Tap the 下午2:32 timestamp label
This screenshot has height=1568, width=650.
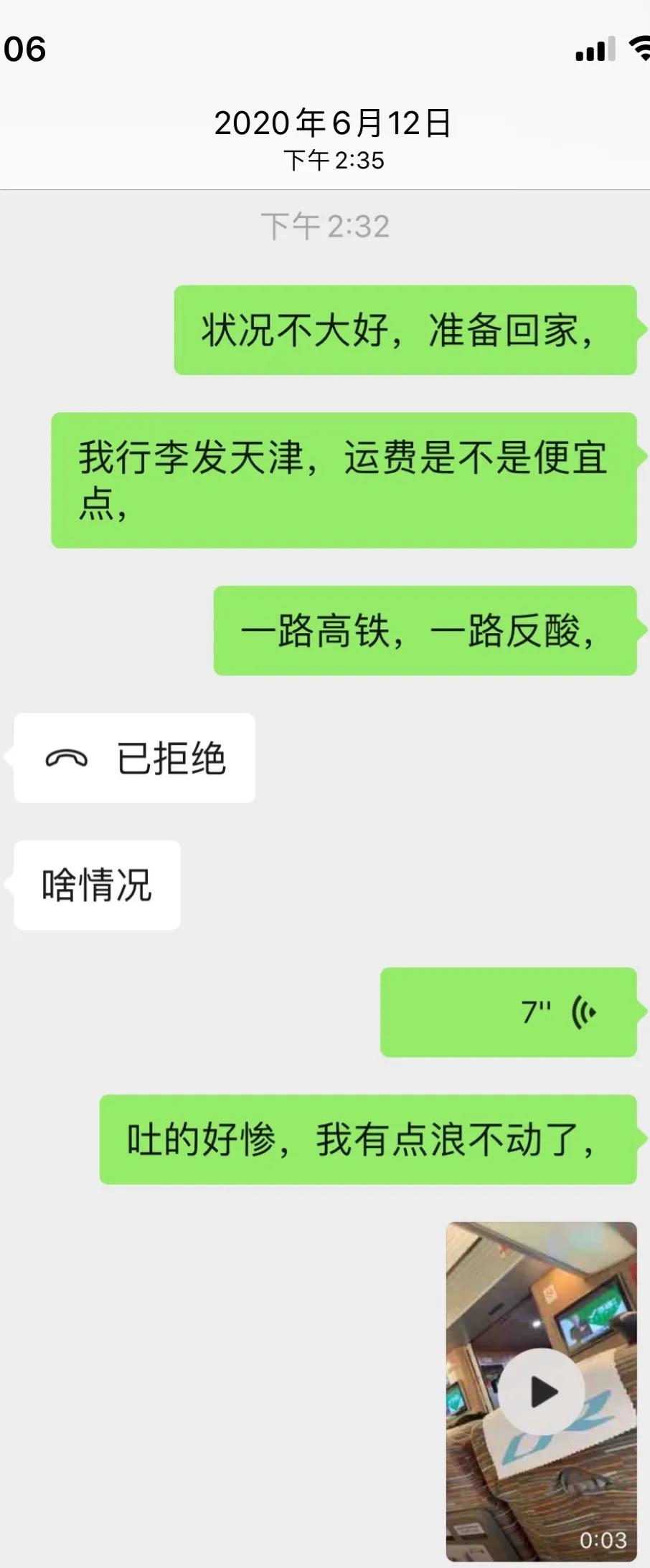[x=325, y=224]
